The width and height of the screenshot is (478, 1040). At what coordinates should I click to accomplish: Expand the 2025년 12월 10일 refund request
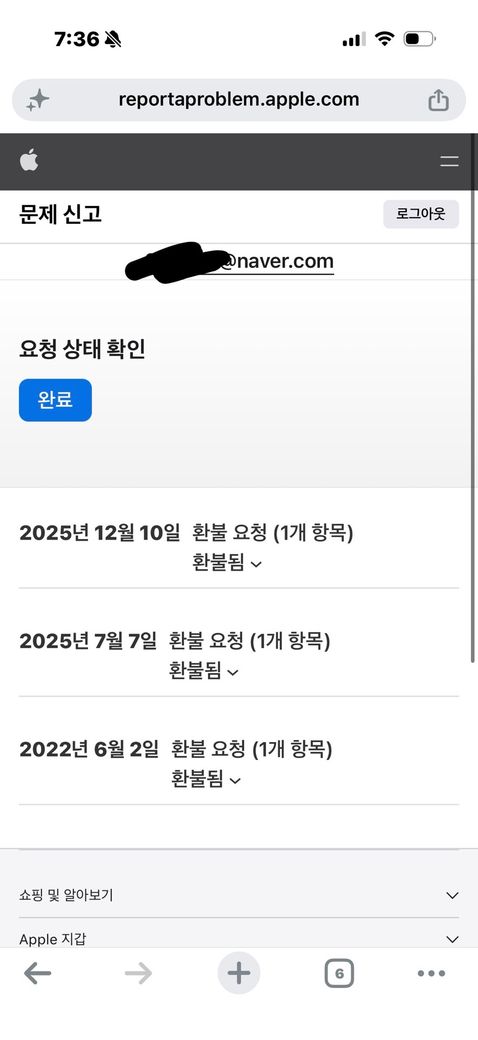coord(227,563)
